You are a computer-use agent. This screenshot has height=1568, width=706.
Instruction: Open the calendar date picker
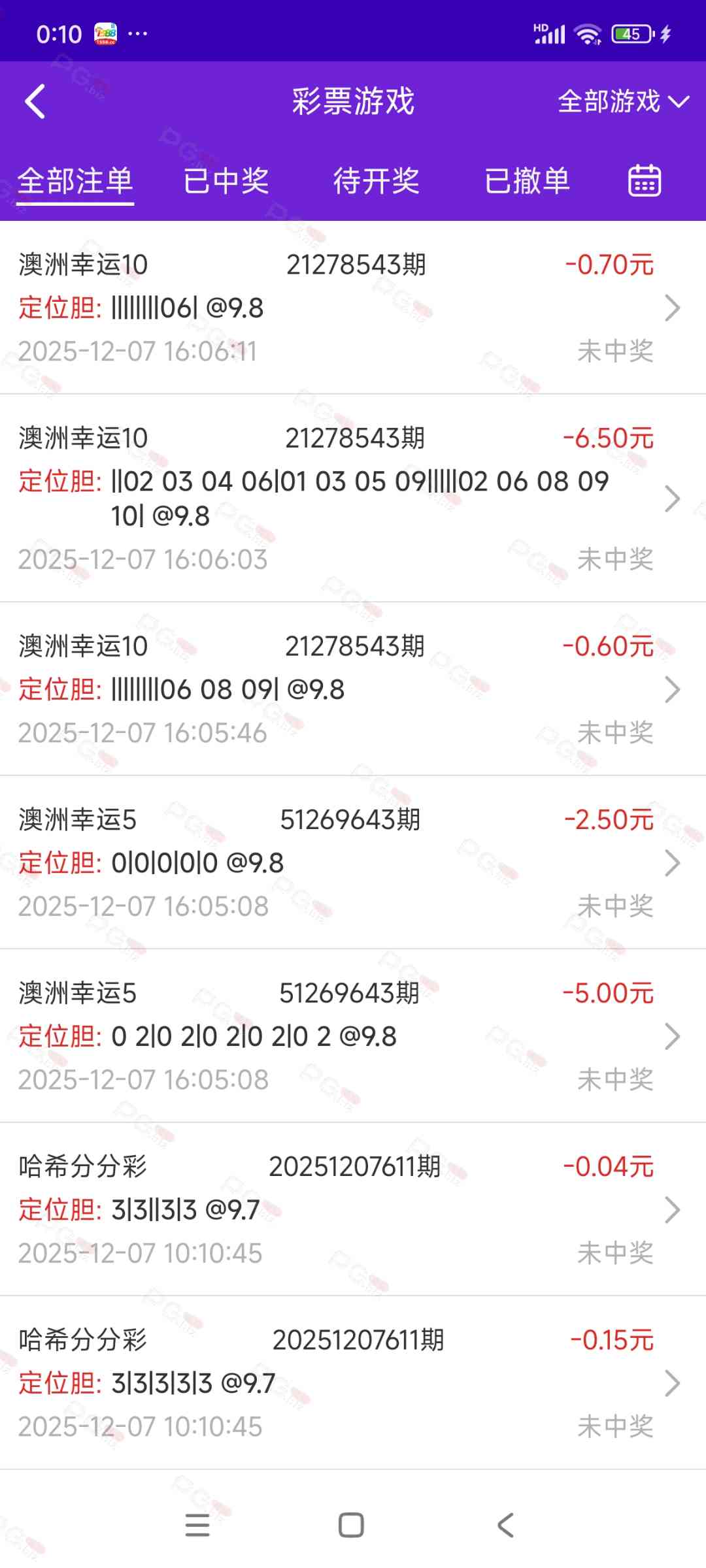coord(644,181)
